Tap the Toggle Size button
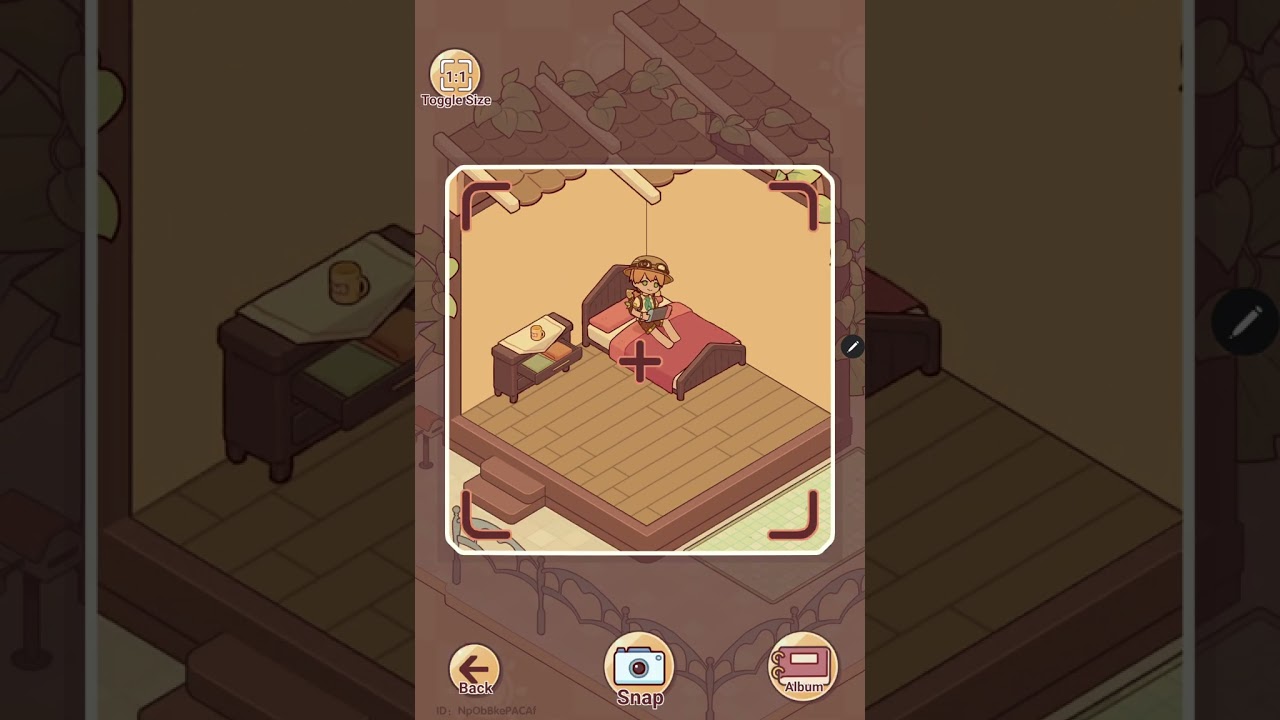 coord(455,76)
